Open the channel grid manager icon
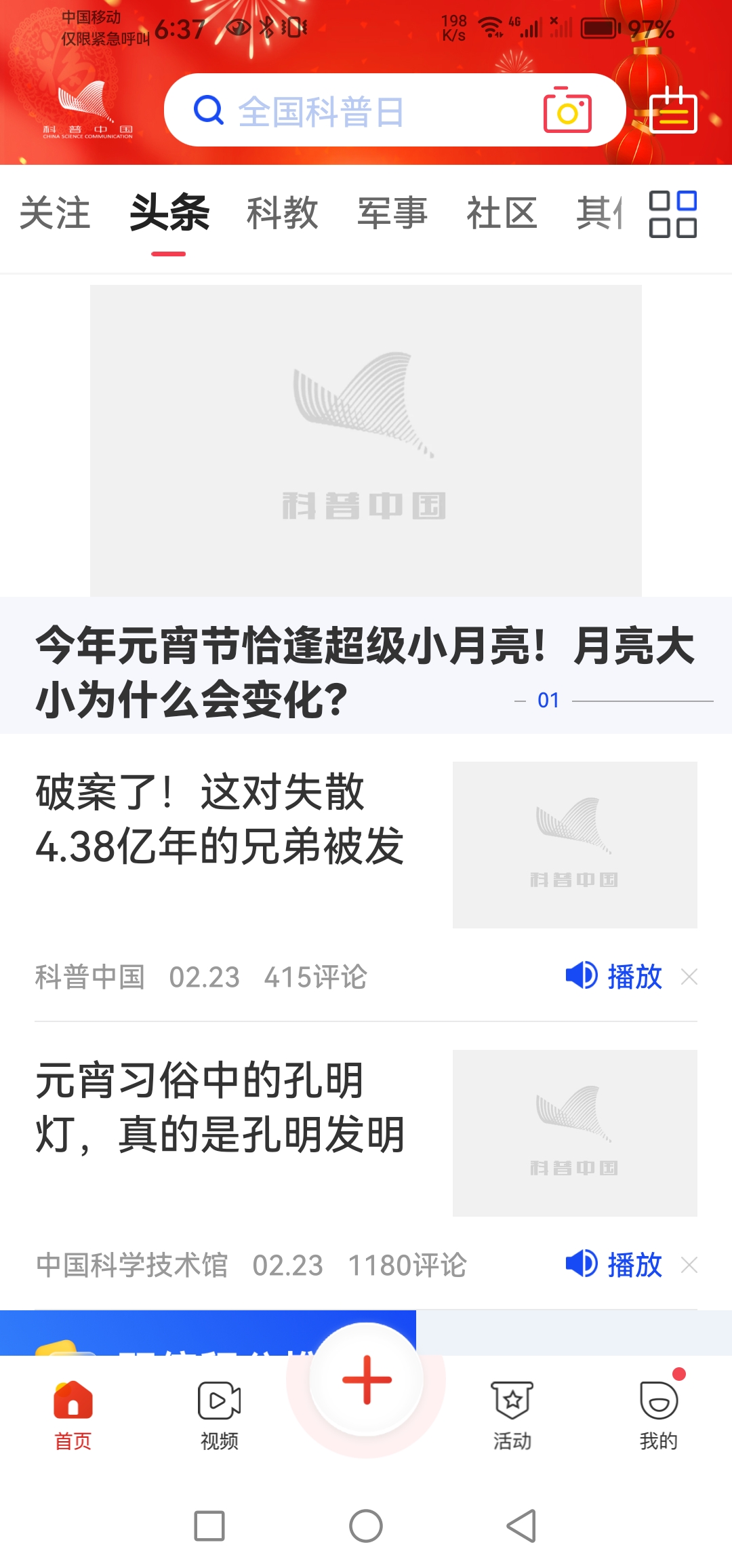Screen dimensions: 732x1568 [x=672, y=214]
